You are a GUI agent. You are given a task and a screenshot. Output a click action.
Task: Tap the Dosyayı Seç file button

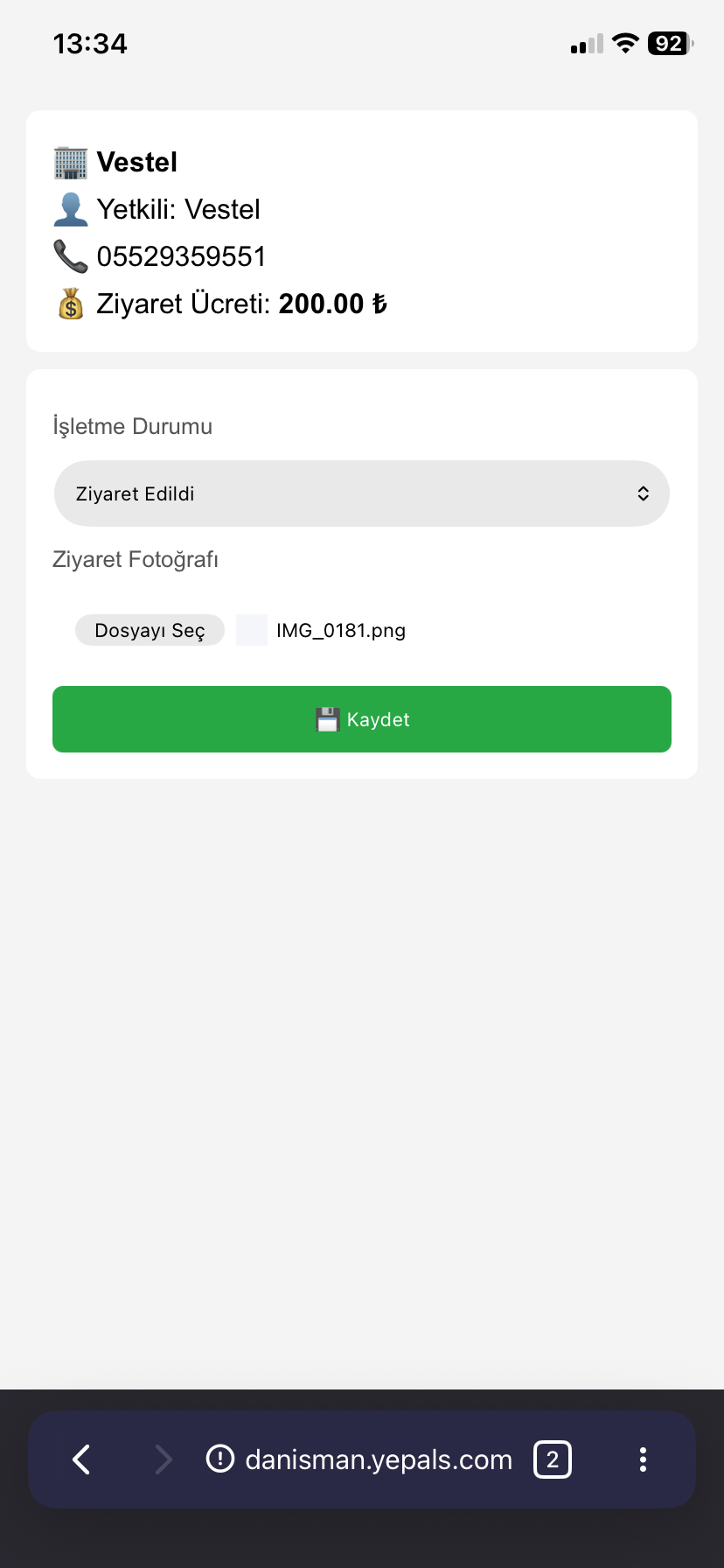(x=150, y=630)
